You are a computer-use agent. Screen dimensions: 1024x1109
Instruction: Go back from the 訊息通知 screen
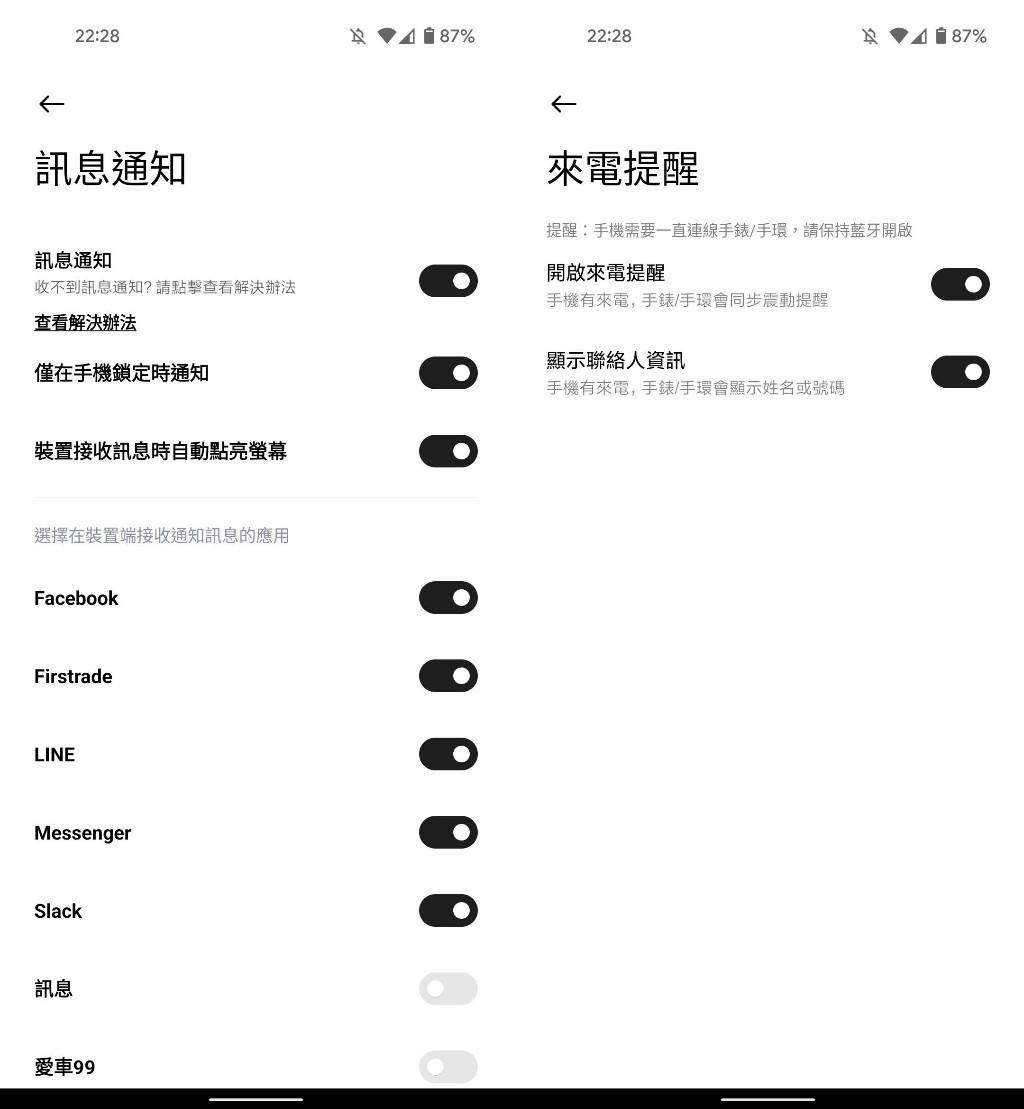pos(51,104)
